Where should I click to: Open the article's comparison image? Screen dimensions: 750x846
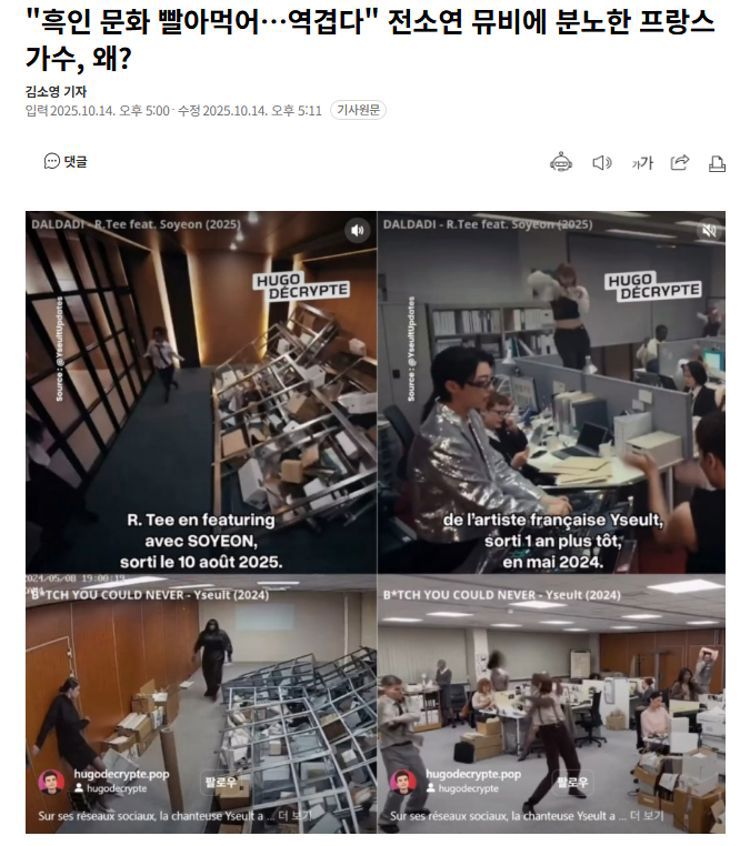(x=375, y=520)
